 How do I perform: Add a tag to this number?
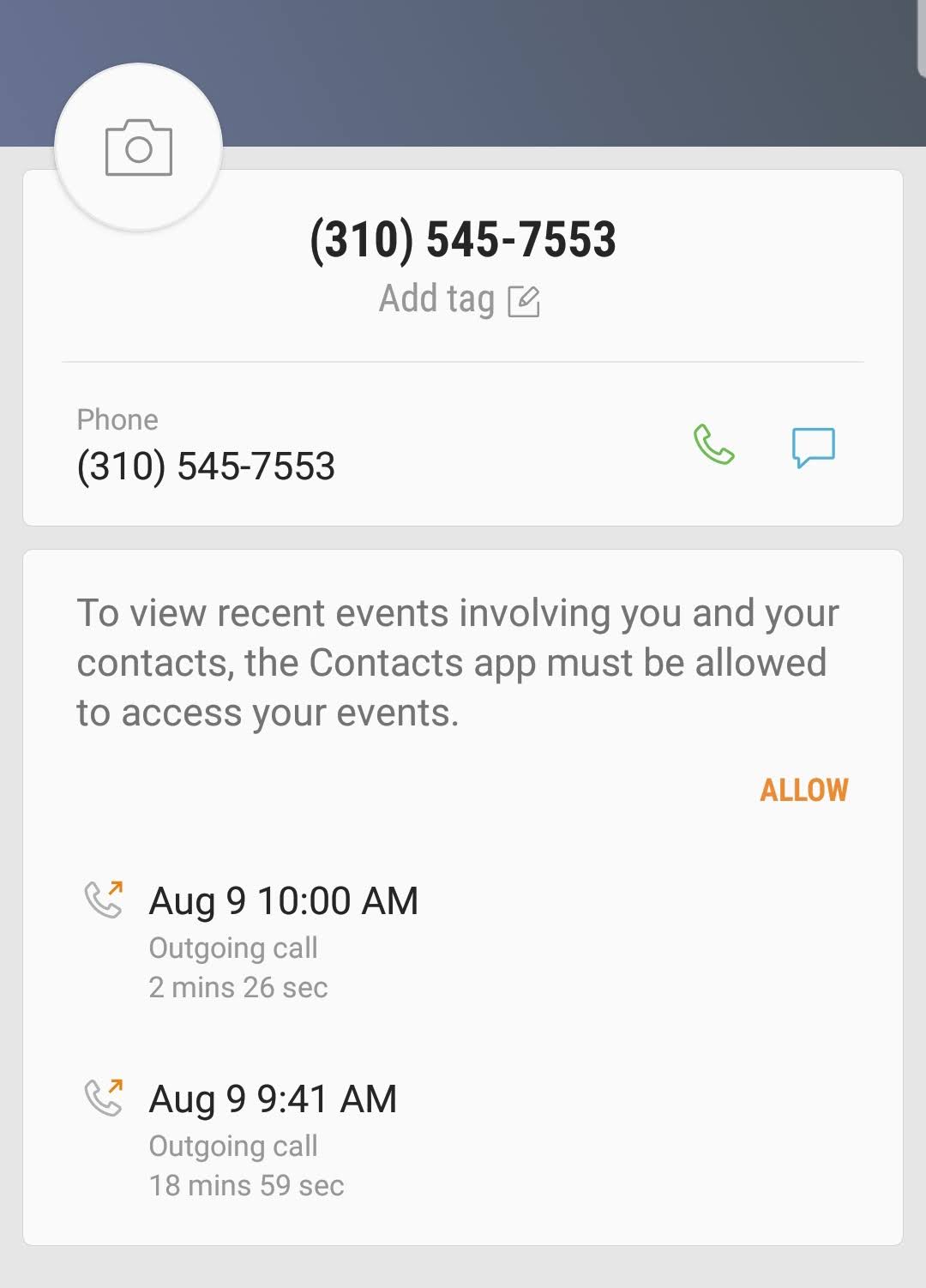[x=459, y=299]
